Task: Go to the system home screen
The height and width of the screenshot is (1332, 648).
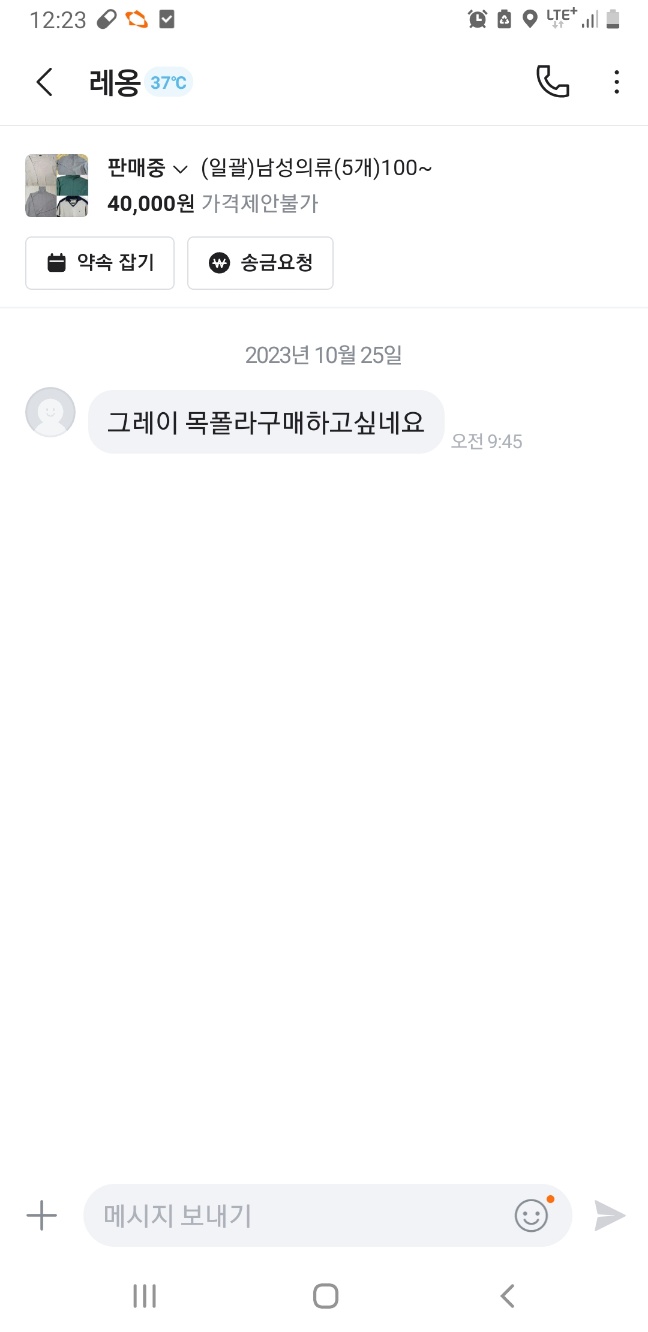Action: (325, 1296)
